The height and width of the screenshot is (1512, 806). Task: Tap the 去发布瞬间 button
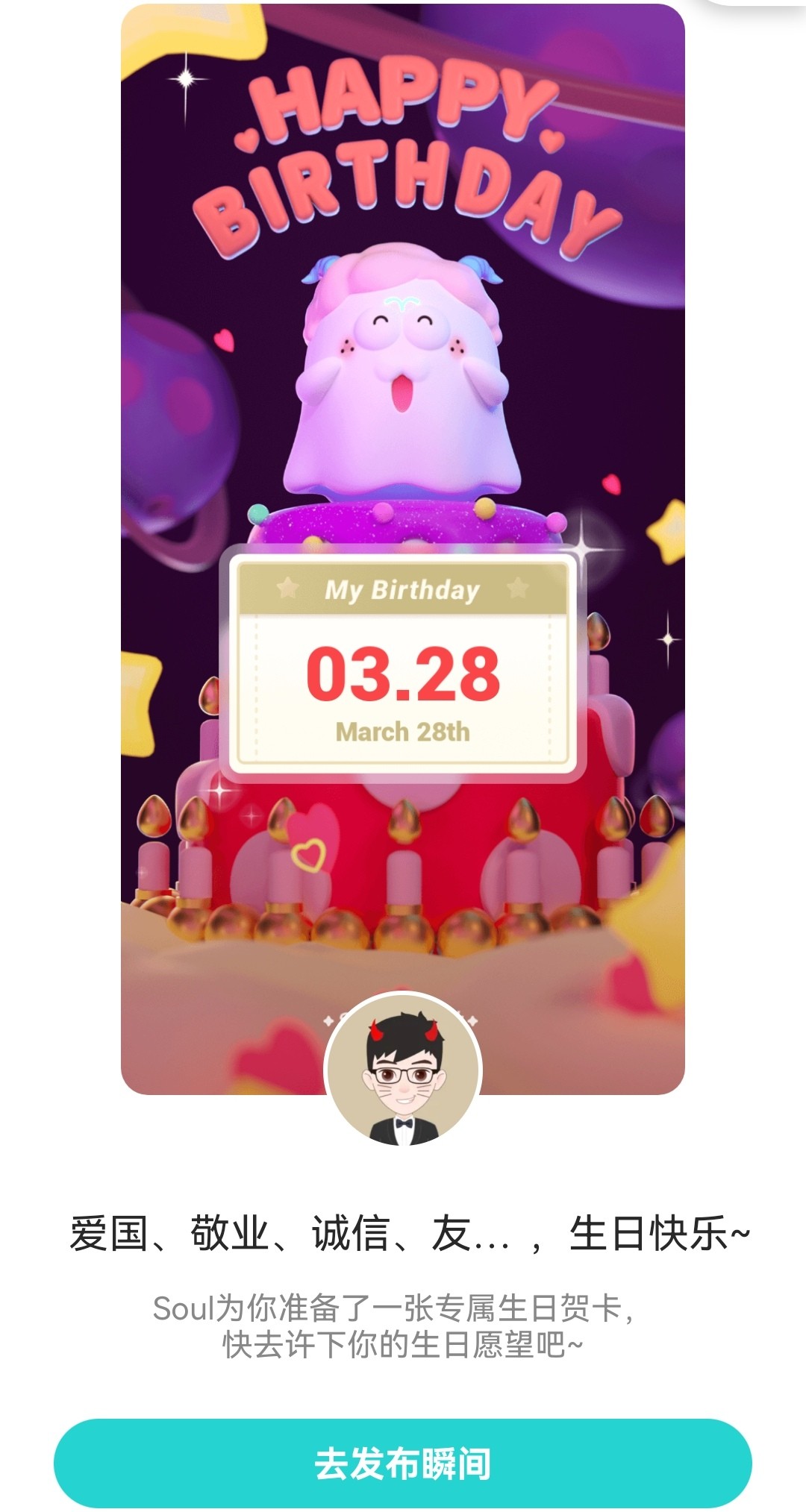coord(403,1463)
